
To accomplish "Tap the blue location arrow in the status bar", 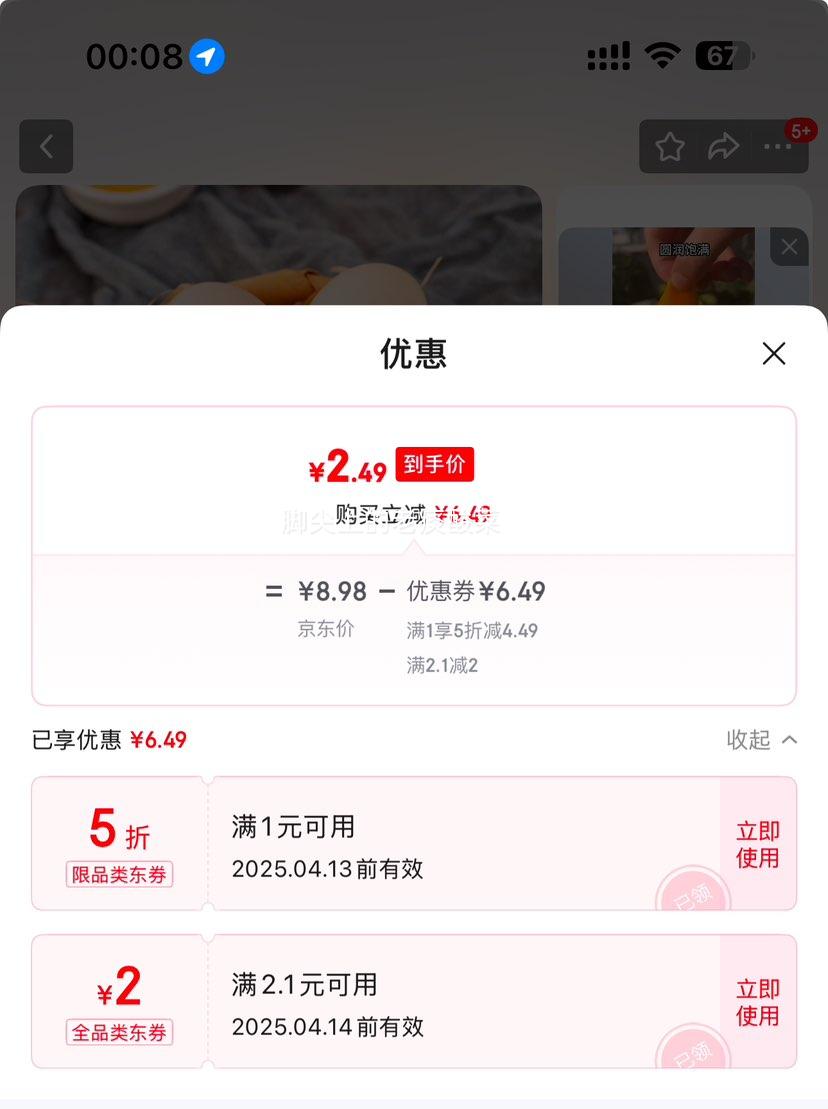I will [205, 57].
